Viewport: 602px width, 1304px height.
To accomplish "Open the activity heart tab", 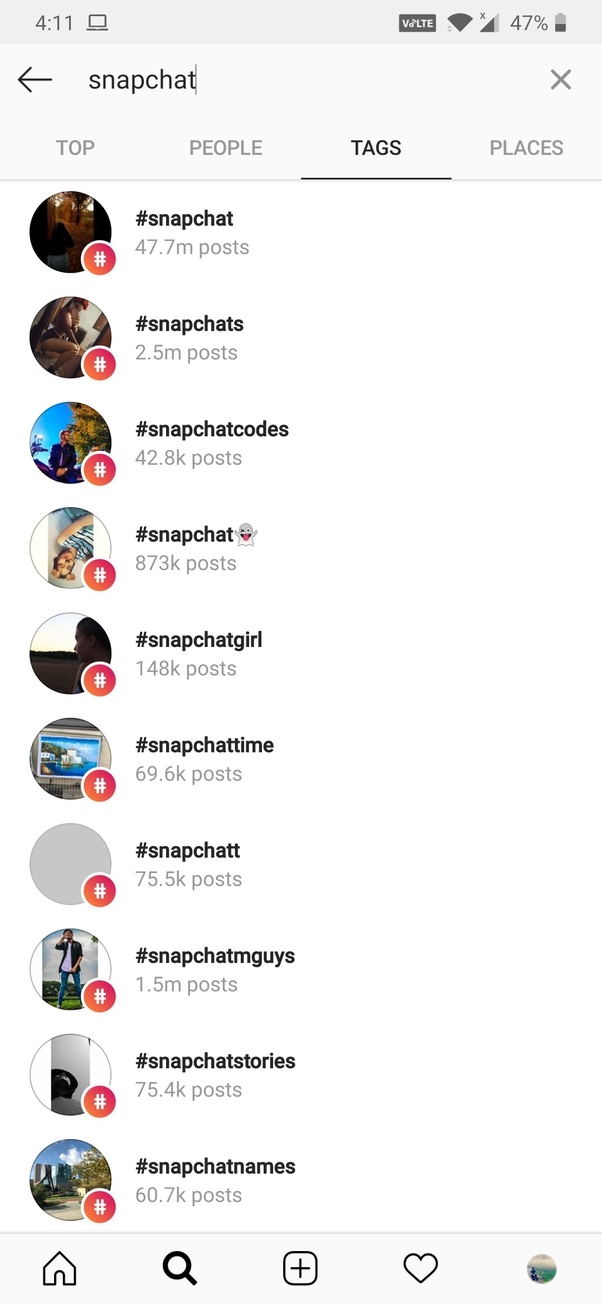I will (420, 1269).
